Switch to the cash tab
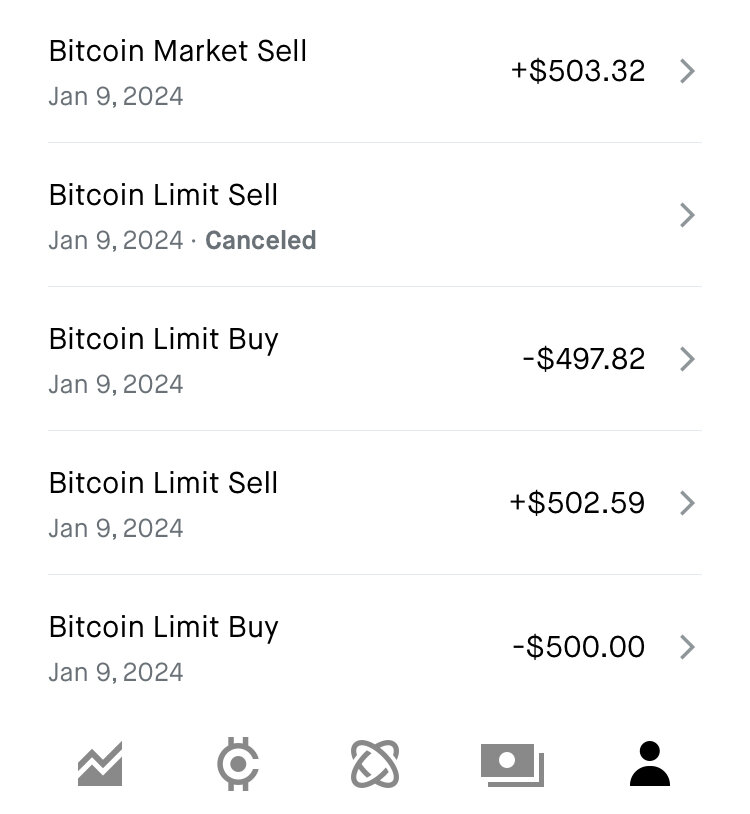Viewport: 750px width, 814px height. point(512,765)
